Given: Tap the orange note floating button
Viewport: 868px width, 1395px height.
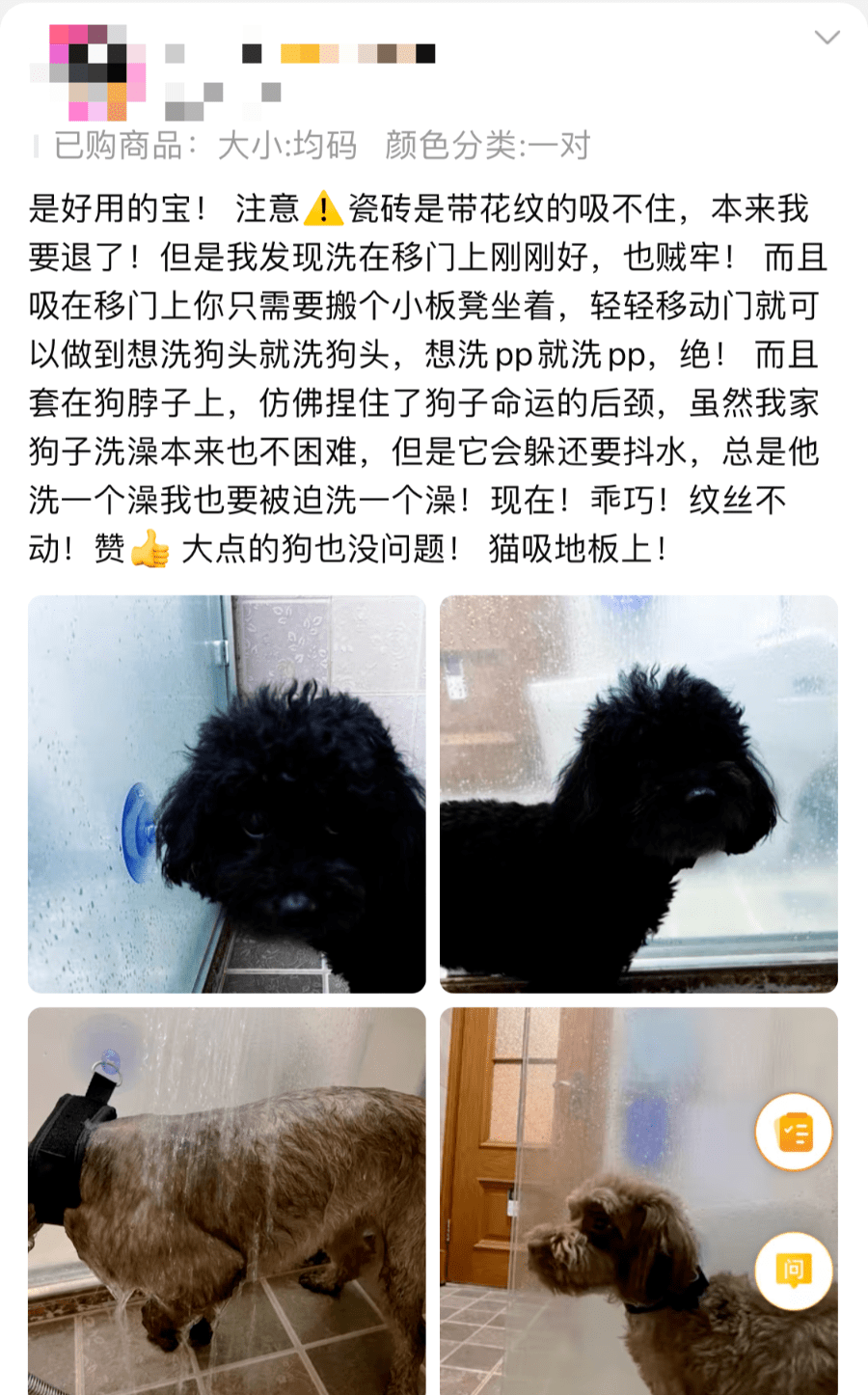Looking at the screenshot, I should coord(794,1132).
